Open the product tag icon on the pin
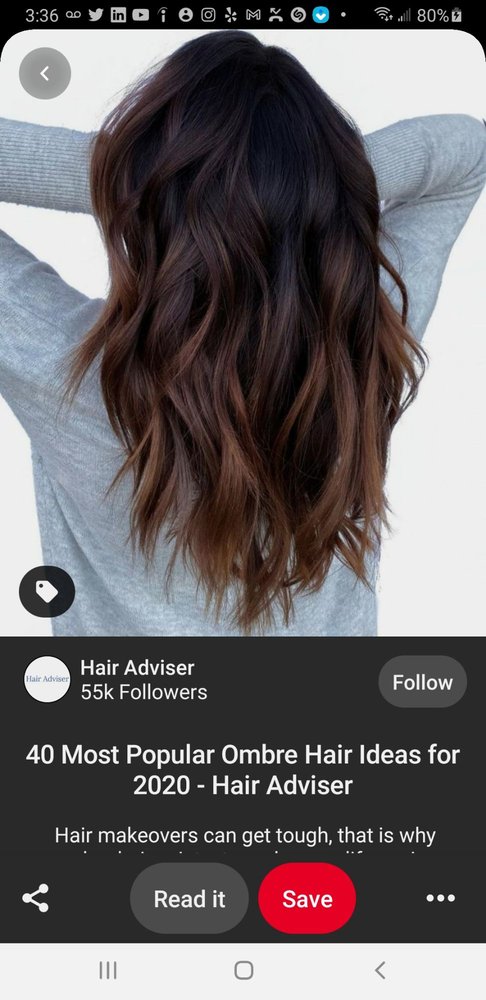The image size is (486, 1000). [47, 592]
